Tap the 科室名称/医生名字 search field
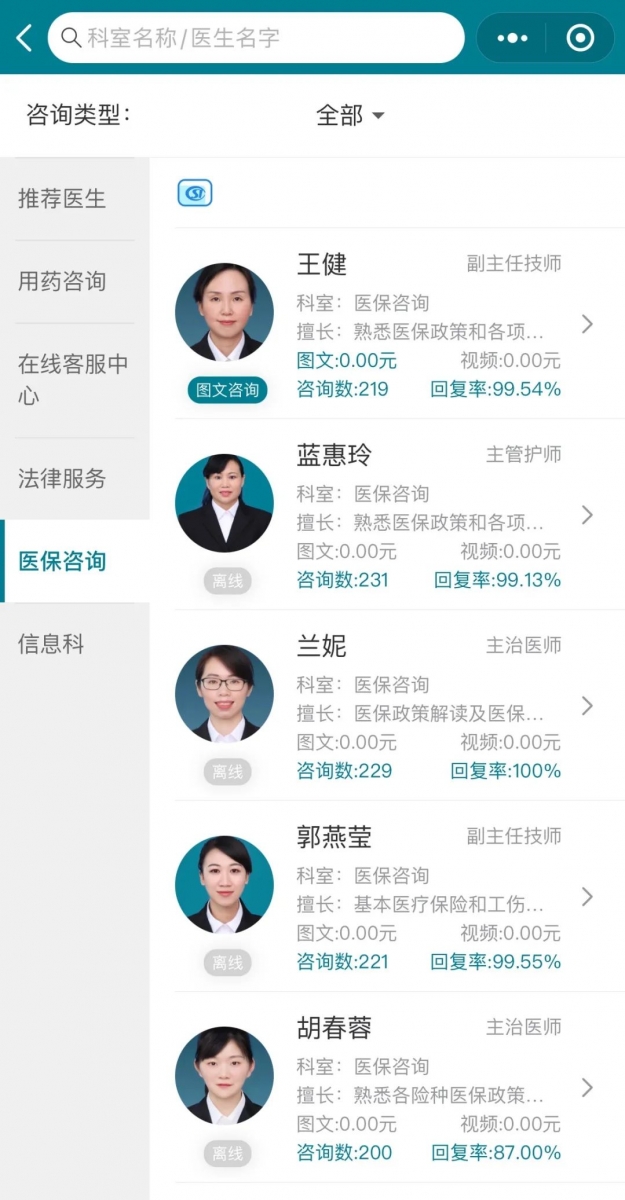This screenshot has width=625, height=1200. click(256, 38)
